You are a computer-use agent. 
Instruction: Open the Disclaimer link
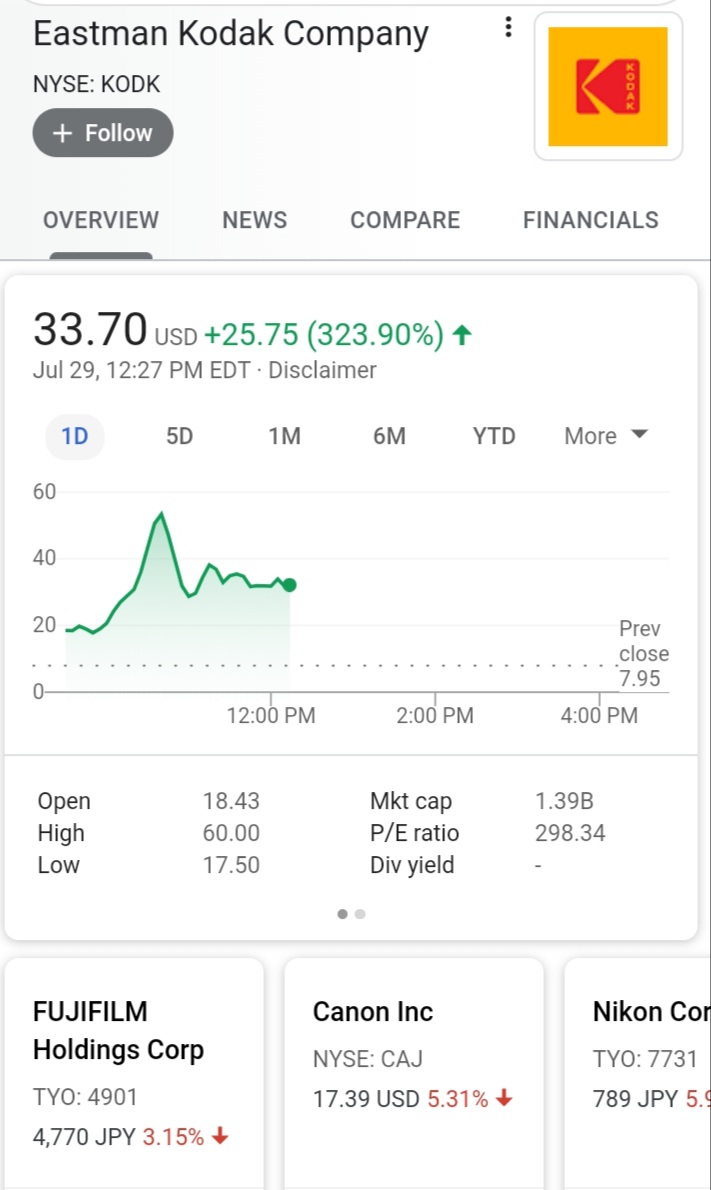(x=322, y=370)
